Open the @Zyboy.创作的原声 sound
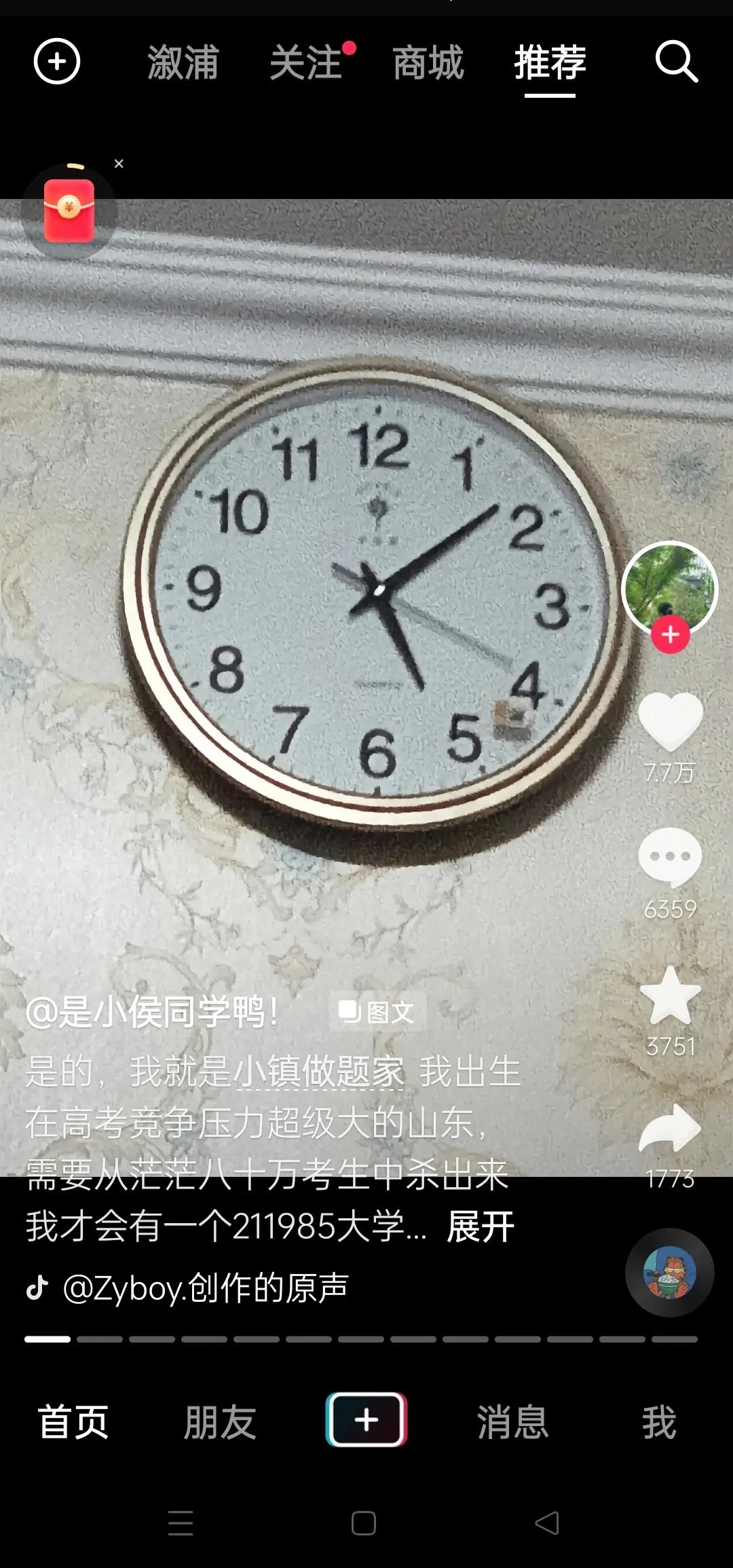Image resolution: width=733 pixels, height=1568 pixels. [205, 1288]
